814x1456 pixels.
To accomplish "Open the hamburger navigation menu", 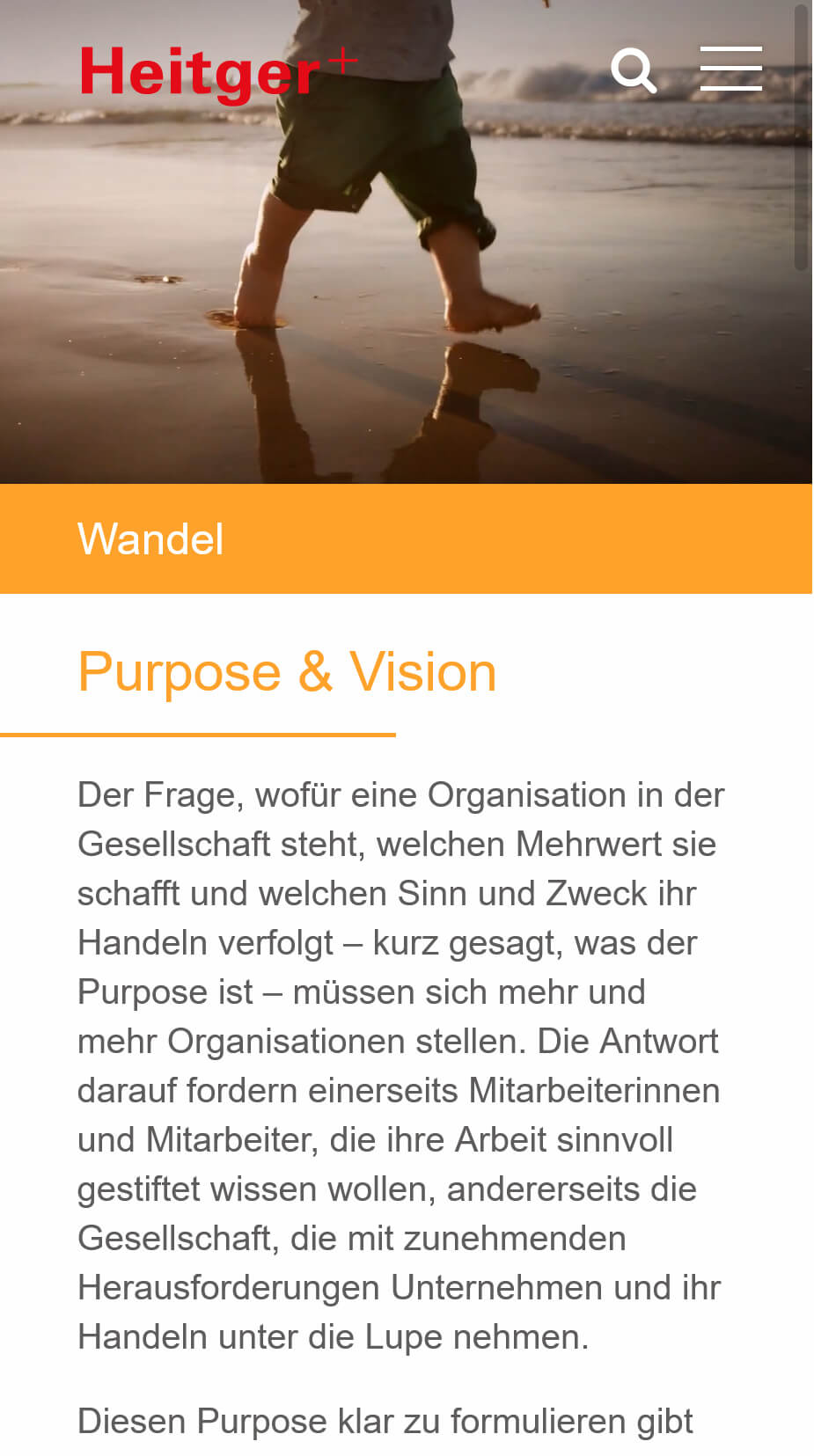I will point(730,69).
